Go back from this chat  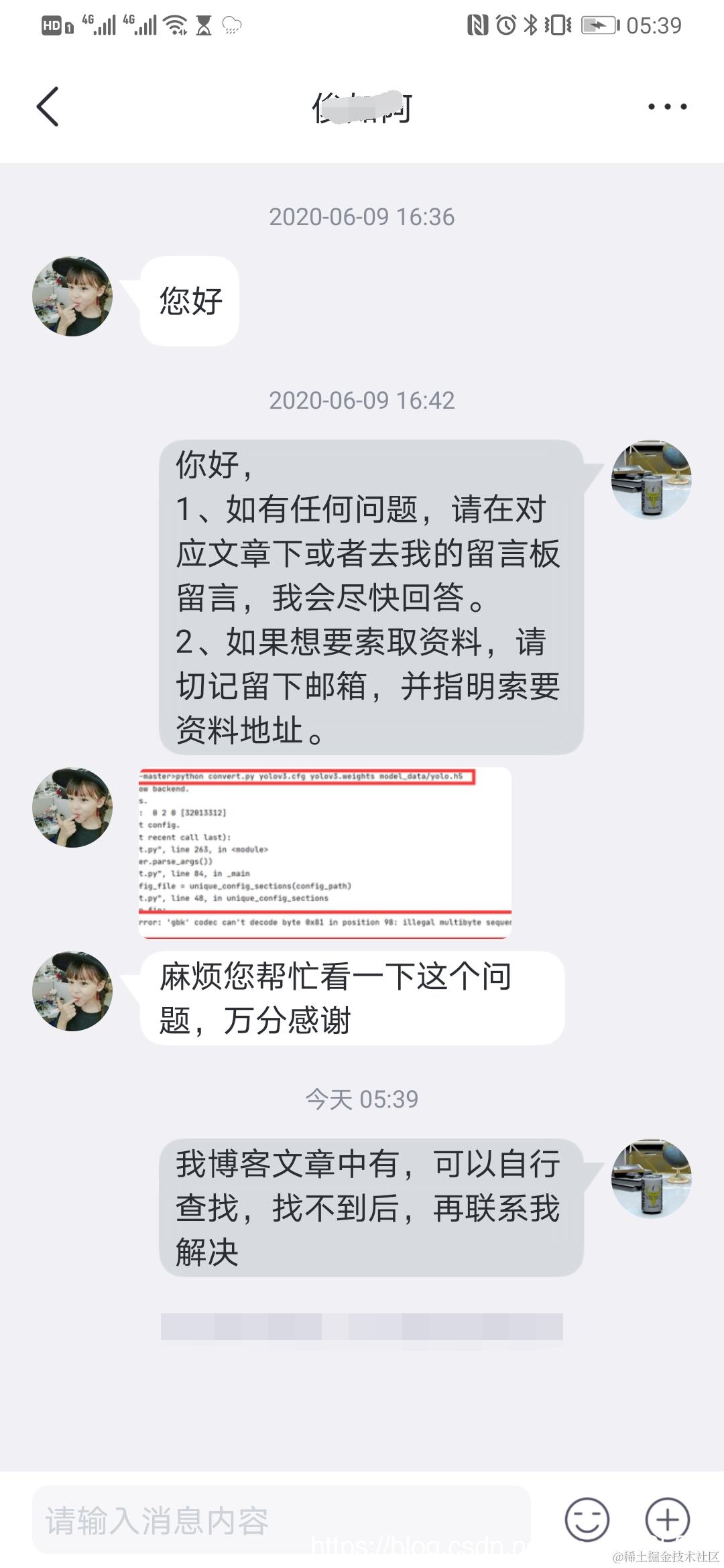click(48, 107)
